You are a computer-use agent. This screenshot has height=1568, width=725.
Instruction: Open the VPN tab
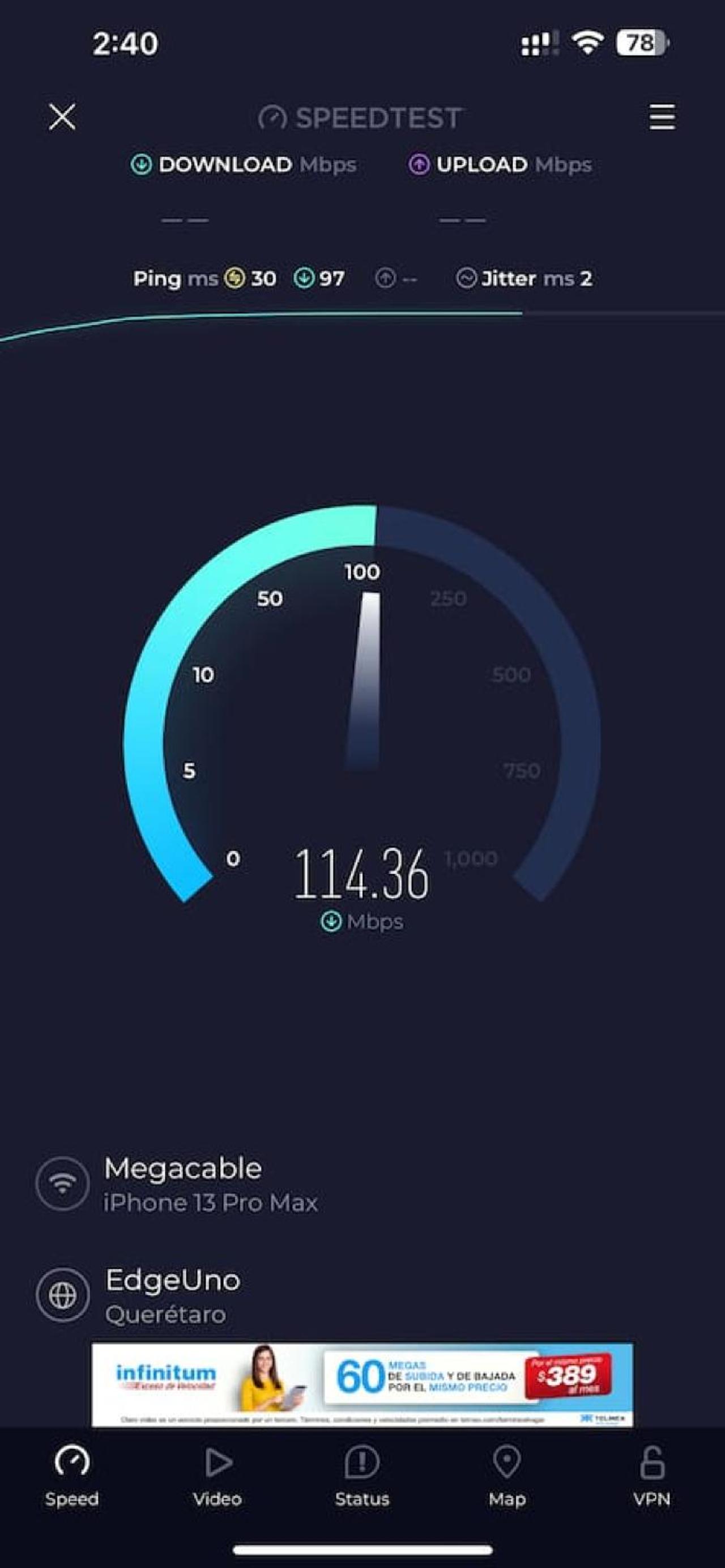pyautogui.click(x=651, y=1477)
